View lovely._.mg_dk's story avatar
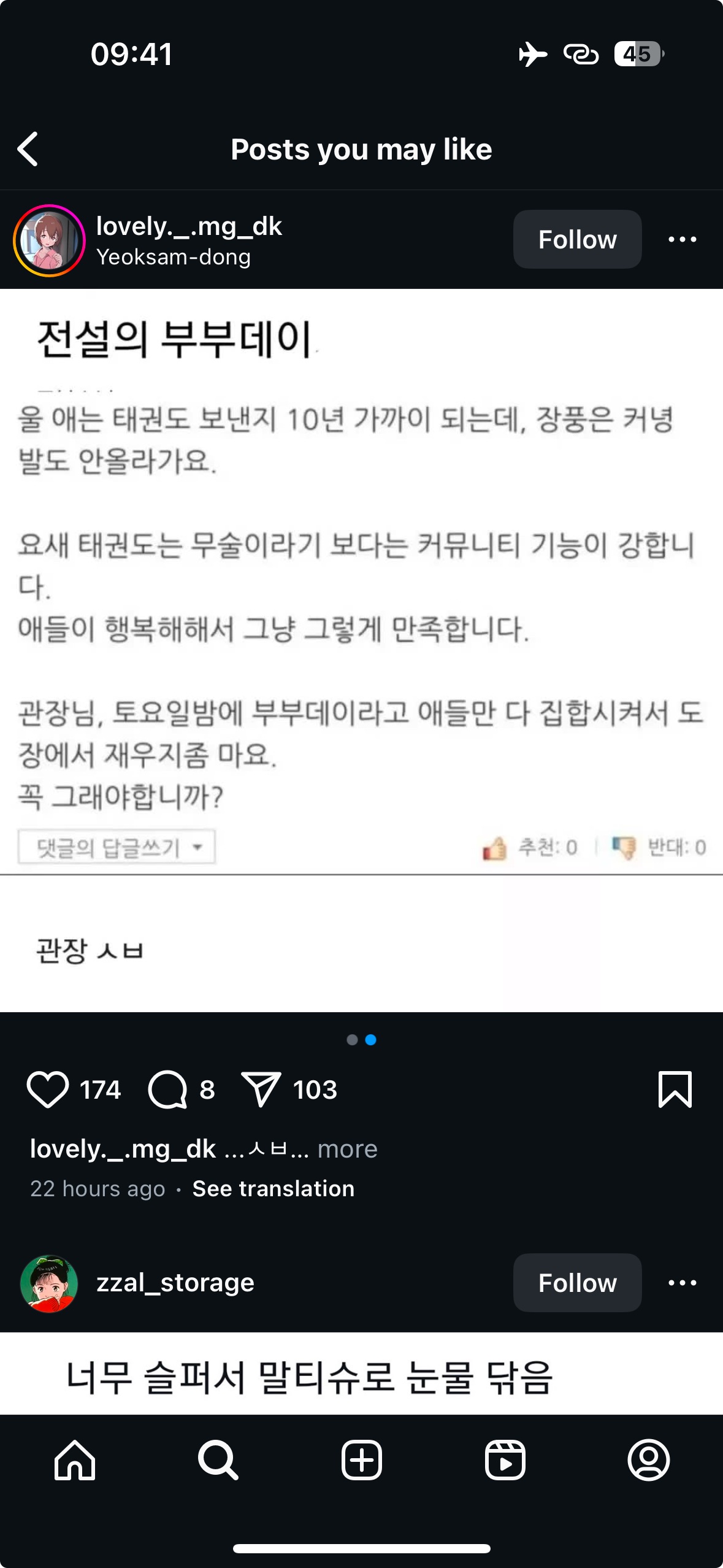 (x=49, y=240)
